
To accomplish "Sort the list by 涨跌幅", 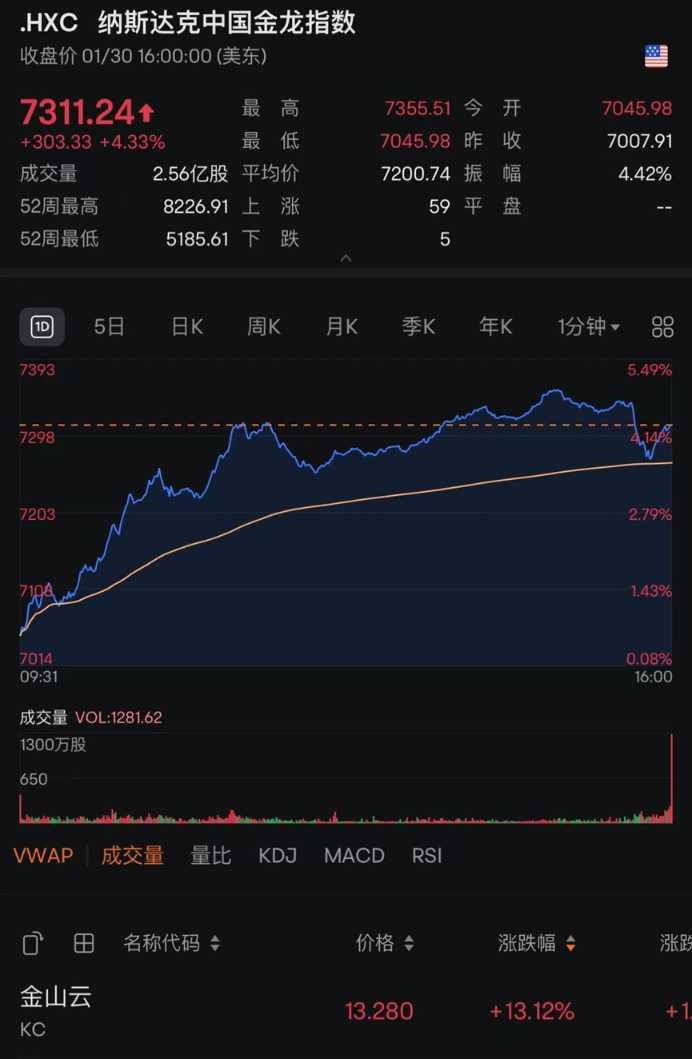I will pyautogui.click(x=537, y=943).
